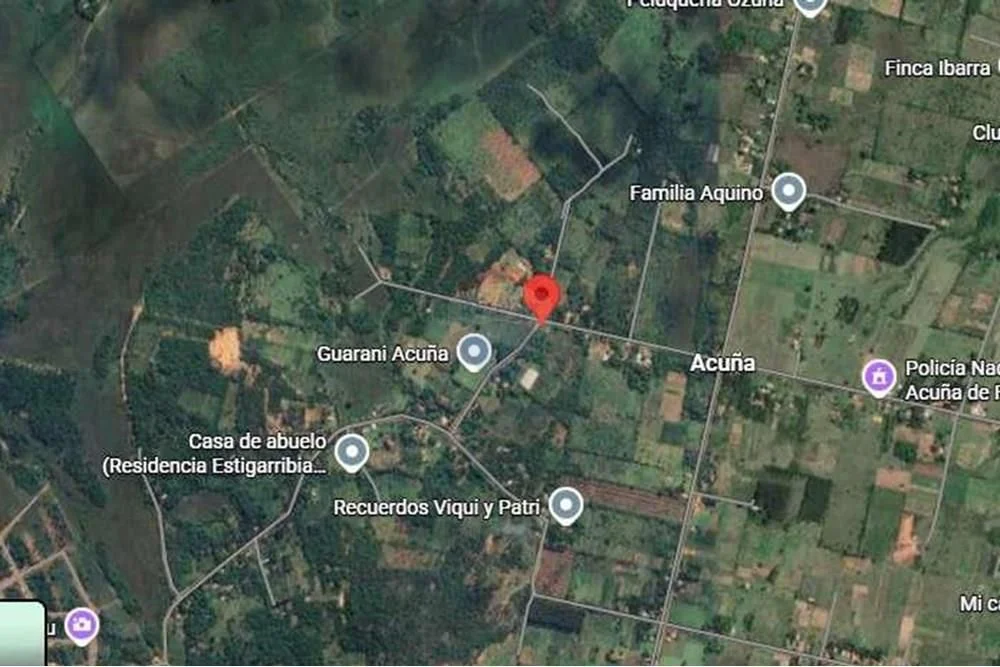
Task: Open the Policía Nacional purple marker
Action: pyautogui.click(x=878, y=378)
